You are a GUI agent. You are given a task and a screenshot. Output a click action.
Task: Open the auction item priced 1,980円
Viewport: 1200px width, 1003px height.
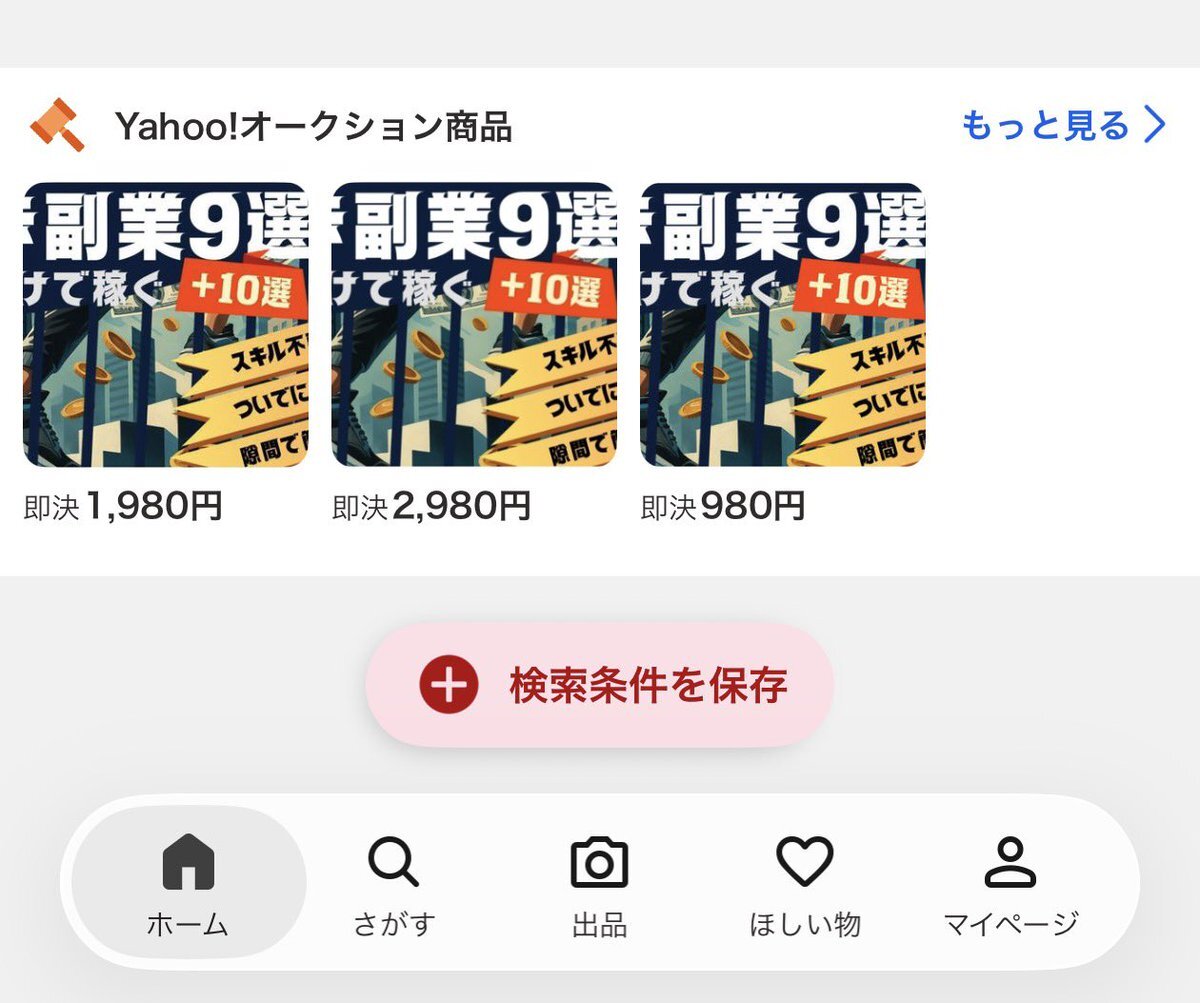pos(165,325)
